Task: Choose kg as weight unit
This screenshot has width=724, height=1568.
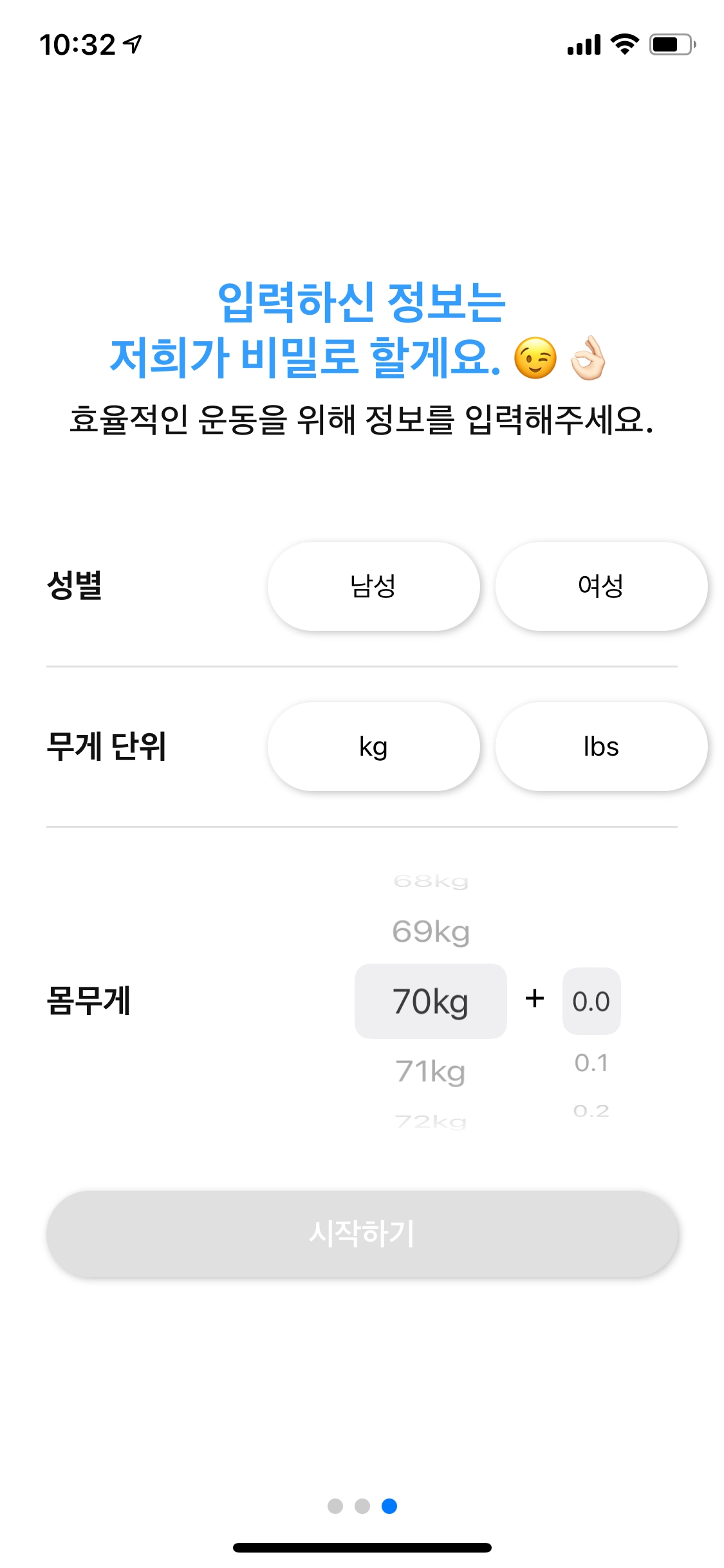Action: tap(373, 747)
